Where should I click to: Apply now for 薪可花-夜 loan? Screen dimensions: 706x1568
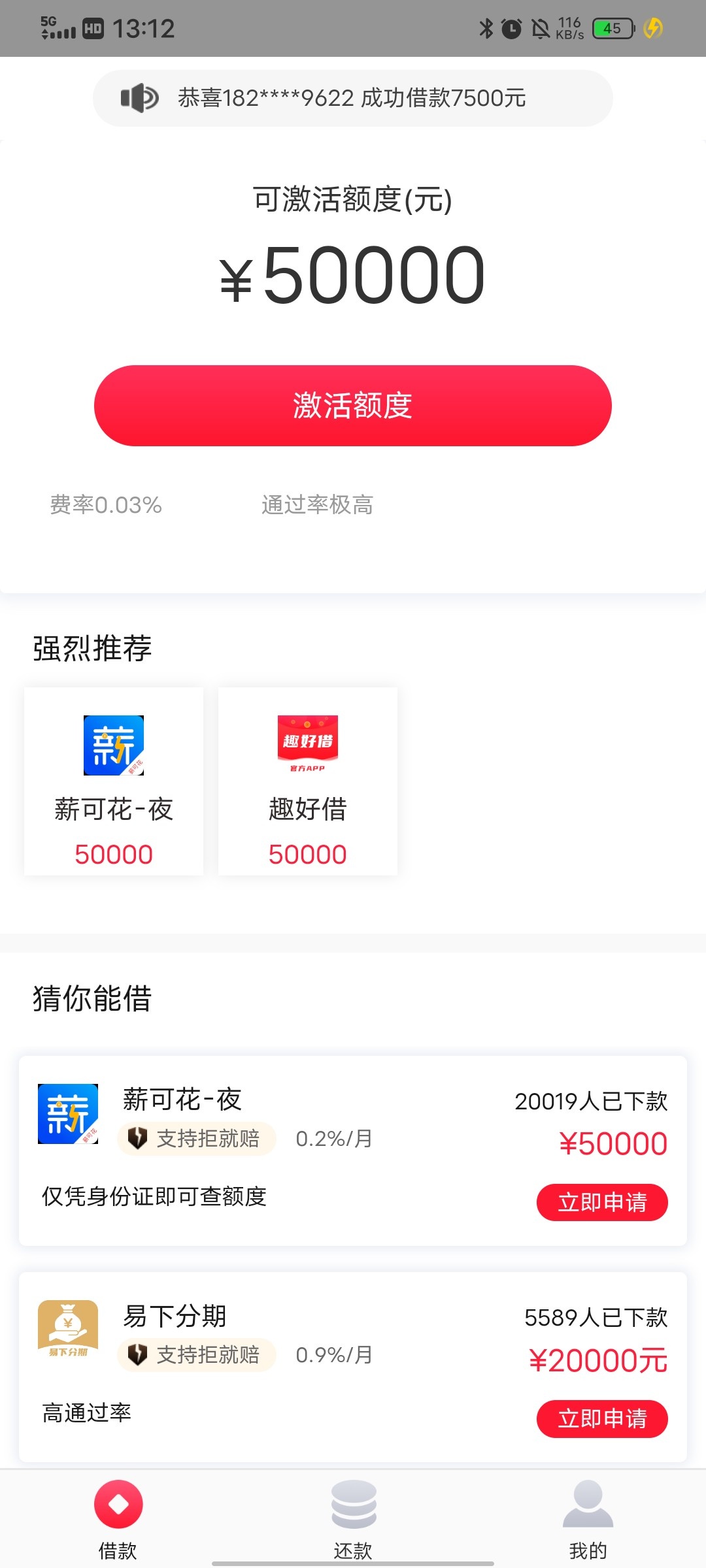[x=602, y=1202]
